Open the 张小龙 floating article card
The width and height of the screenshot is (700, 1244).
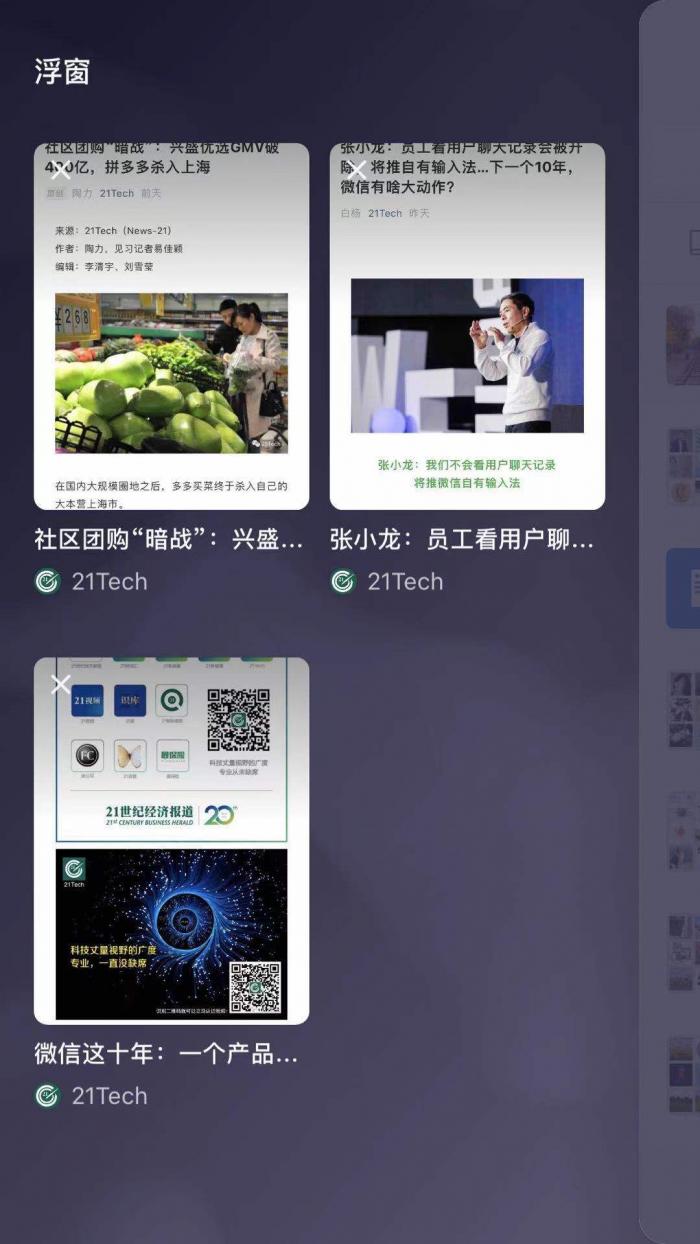click(x=467, y=340)
